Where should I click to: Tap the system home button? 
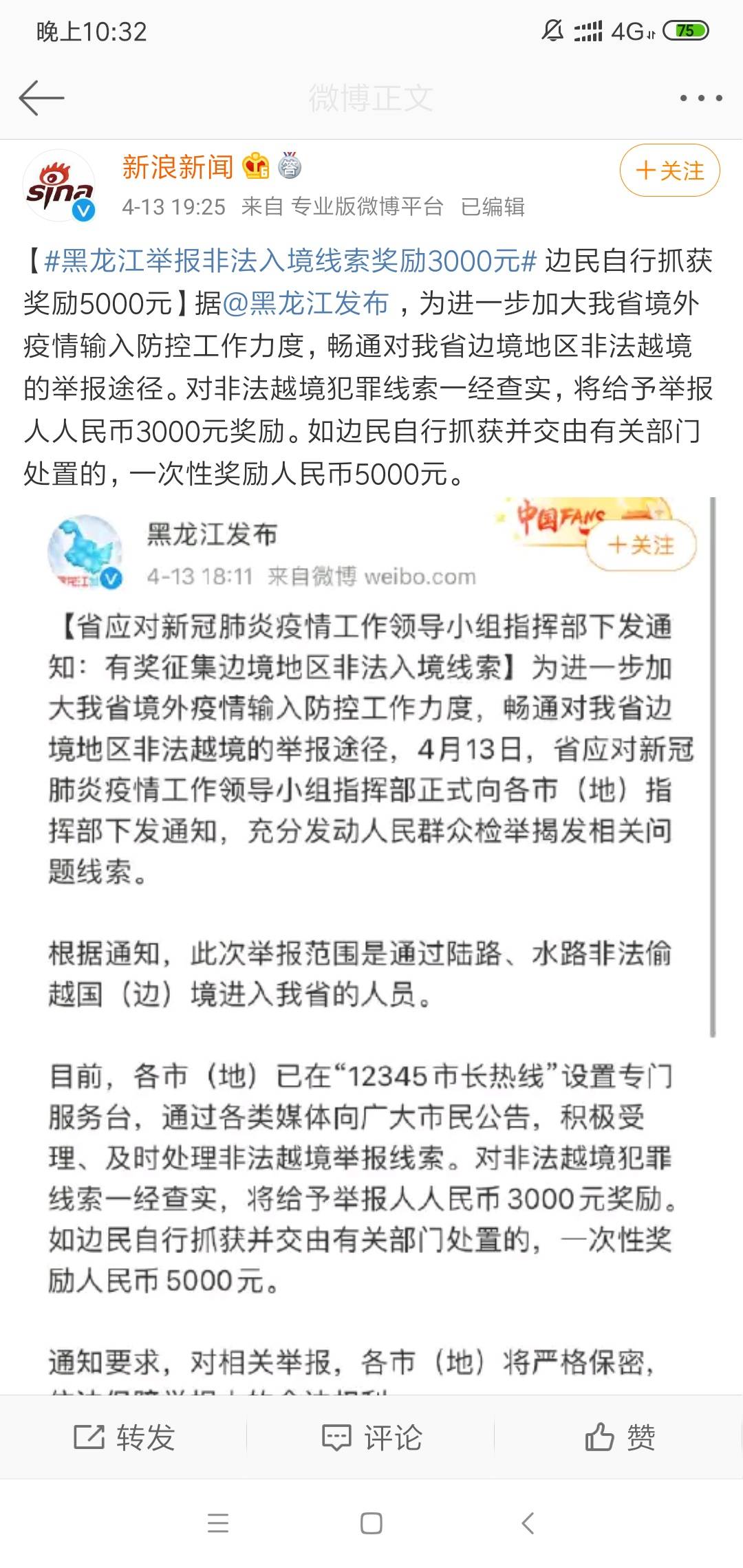point(371,1523)
